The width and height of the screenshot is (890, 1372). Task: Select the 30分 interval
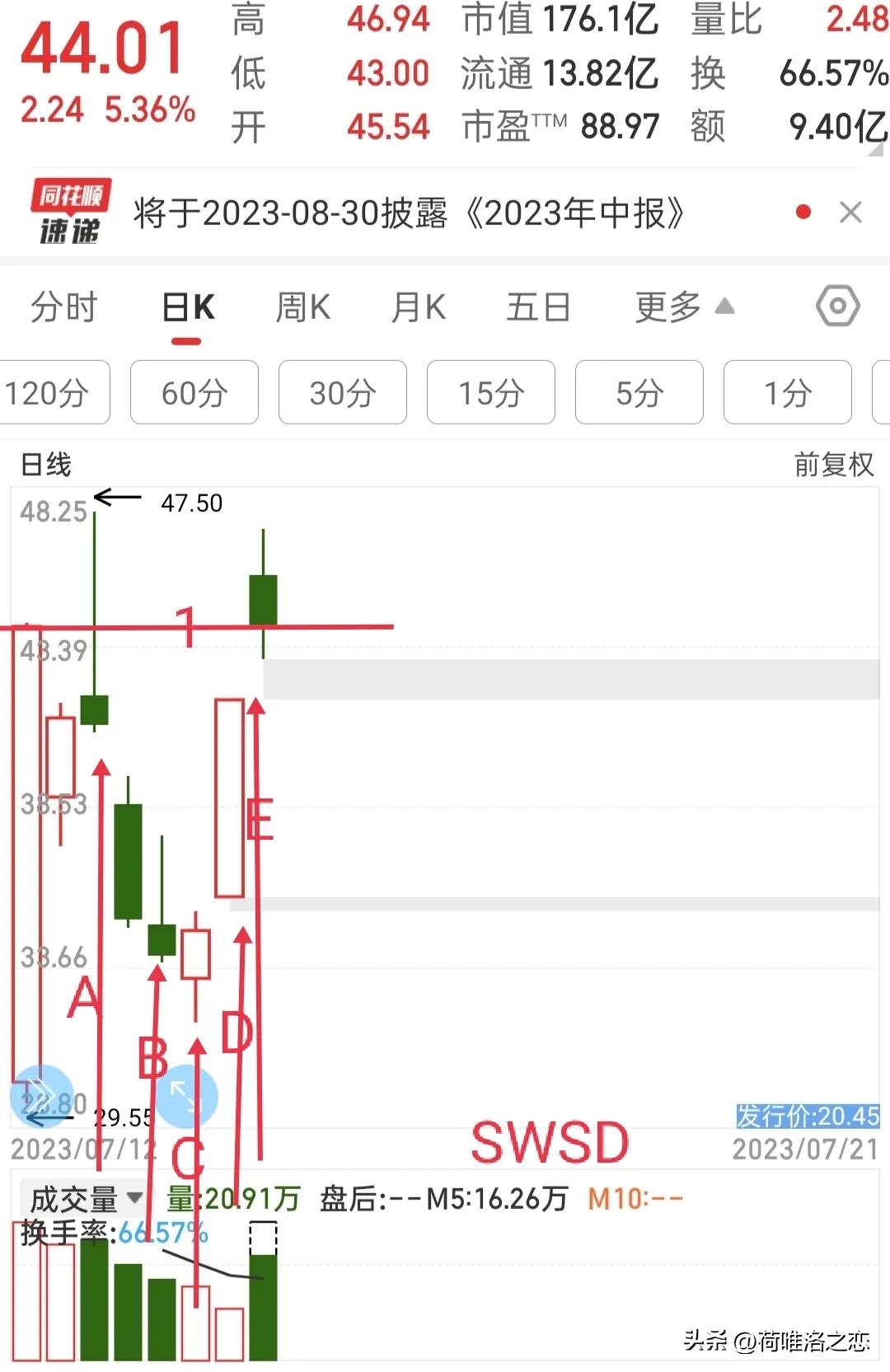(342, 393)
